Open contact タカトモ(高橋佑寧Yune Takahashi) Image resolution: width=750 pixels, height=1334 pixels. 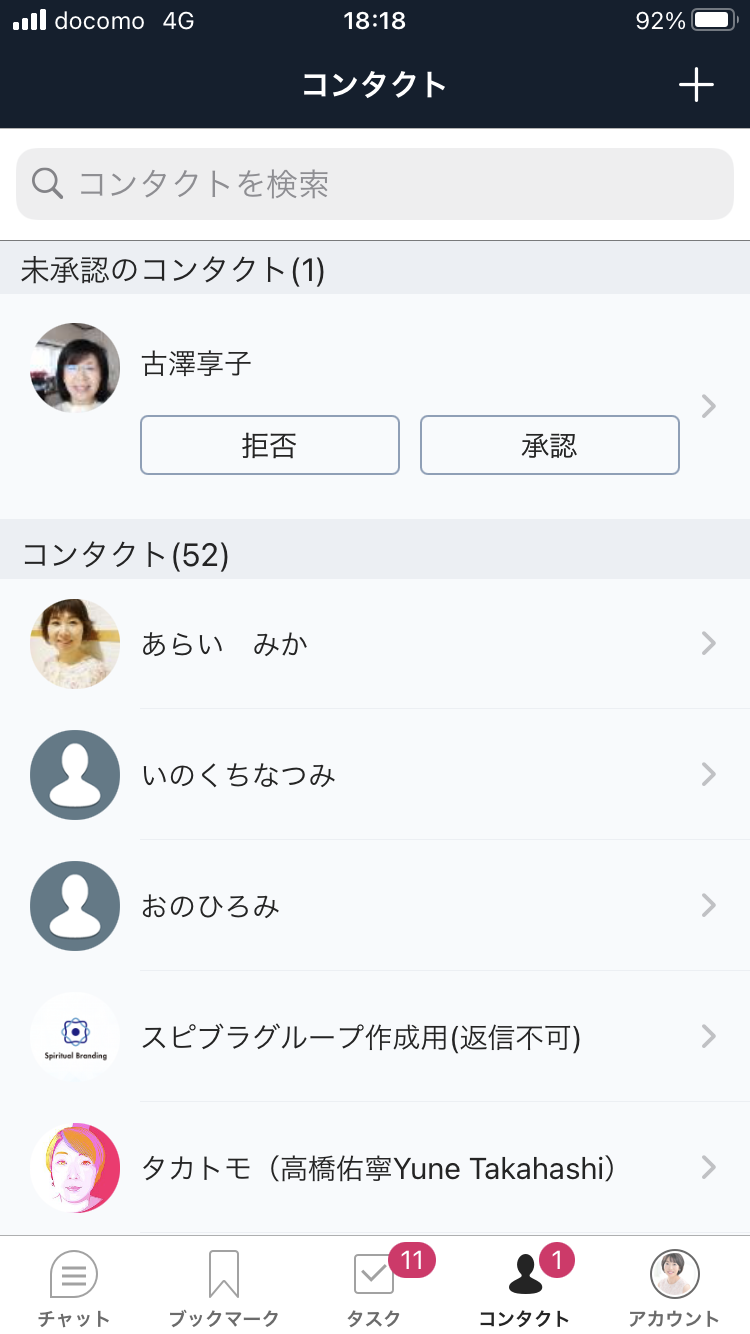pyautogui.click(x=375, y=1167)
